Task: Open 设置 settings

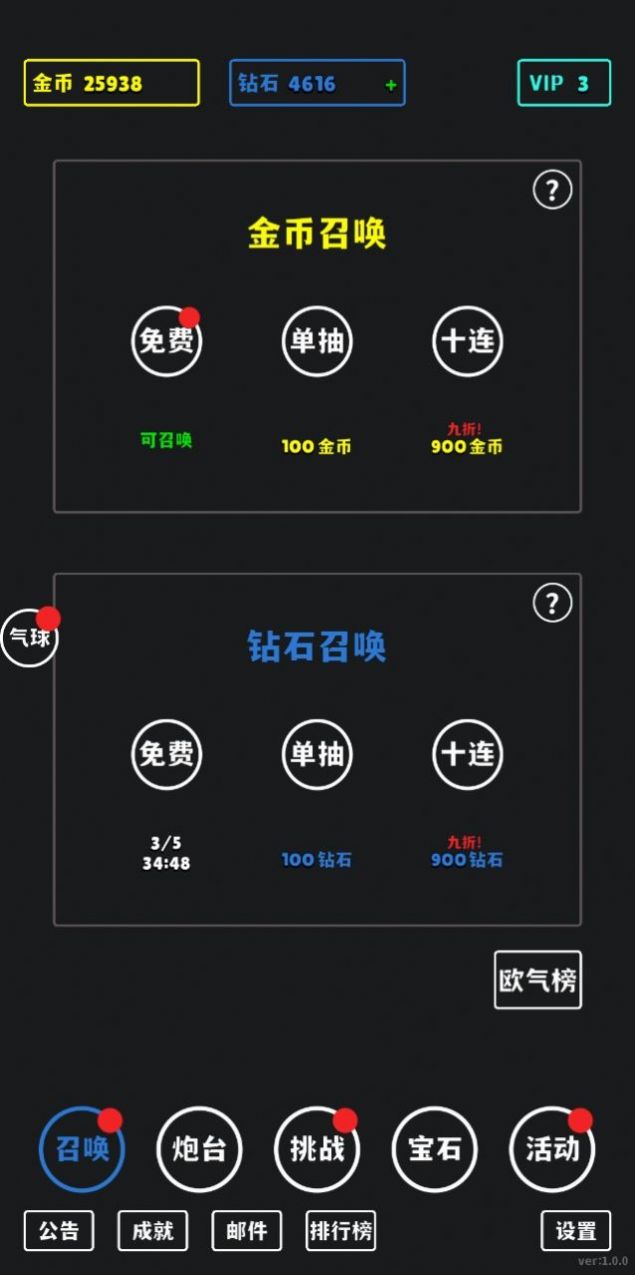Action: click(576, 1231)
